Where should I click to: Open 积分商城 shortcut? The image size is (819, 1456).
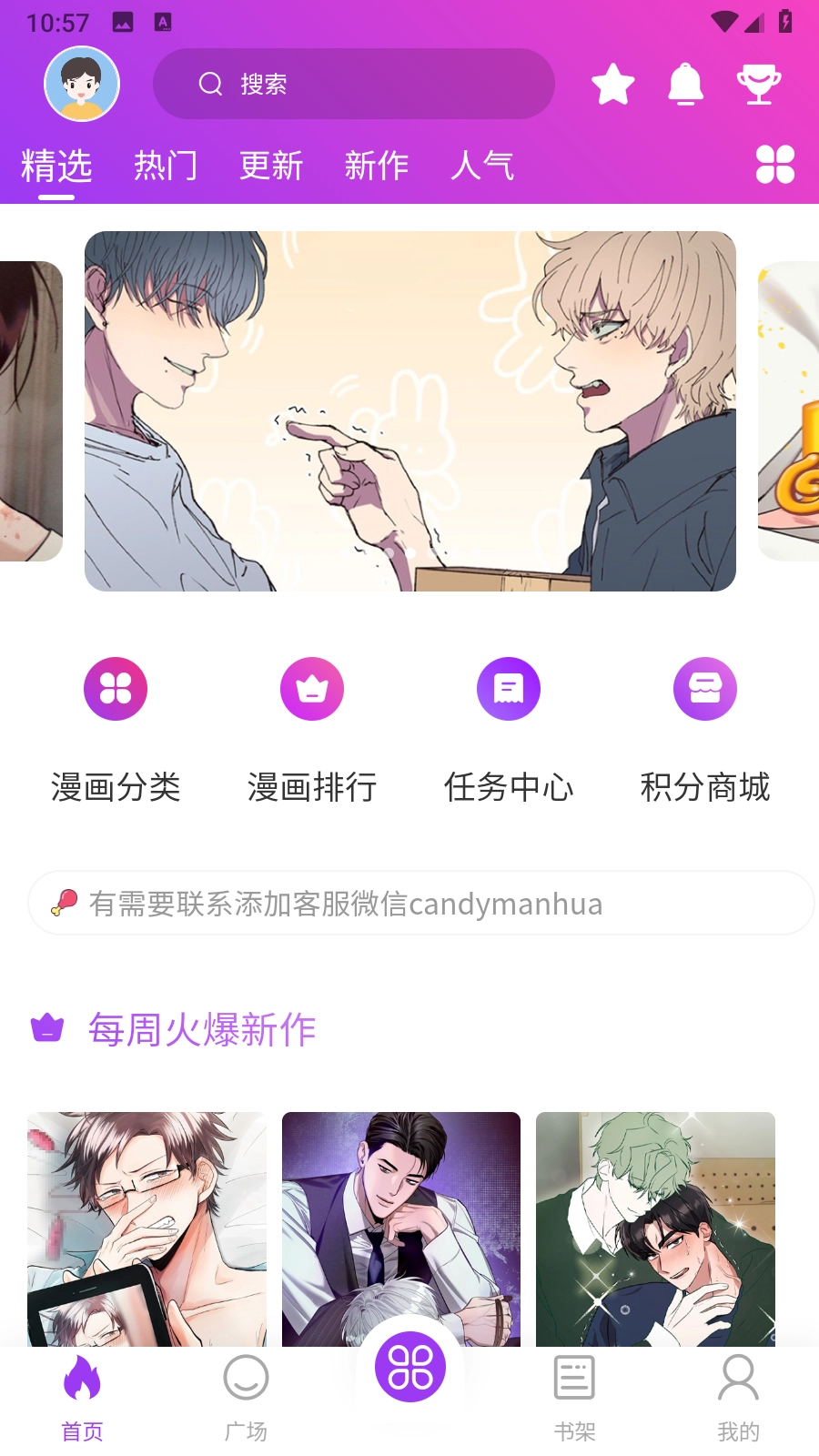click(705, 728)
